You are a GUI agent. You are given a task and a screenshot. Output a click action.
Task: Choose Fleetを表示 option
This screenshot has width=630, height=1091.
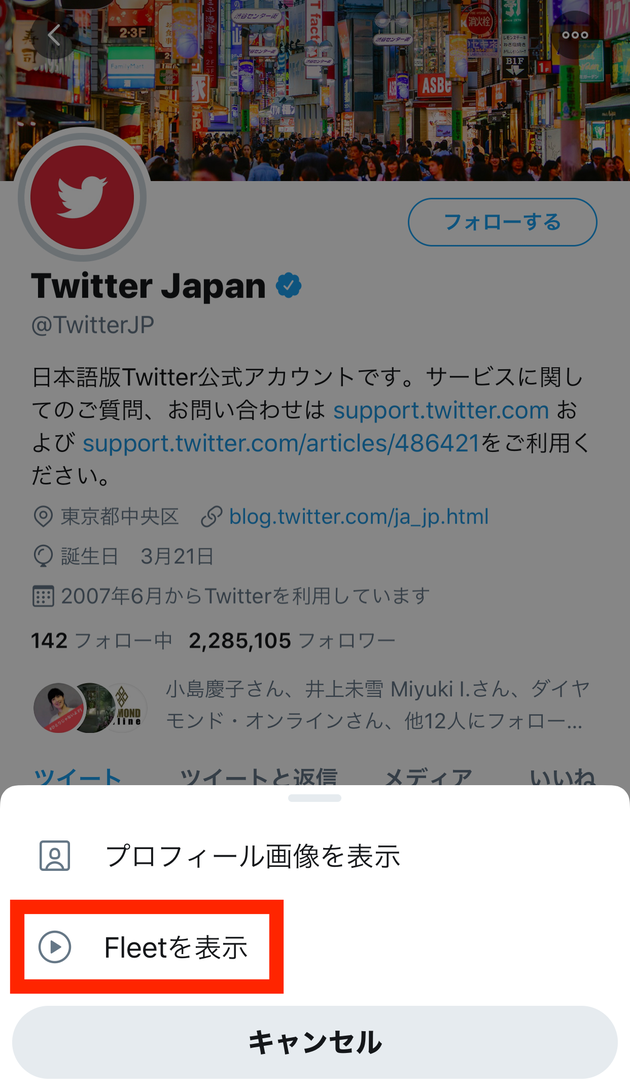click(175, 947)
